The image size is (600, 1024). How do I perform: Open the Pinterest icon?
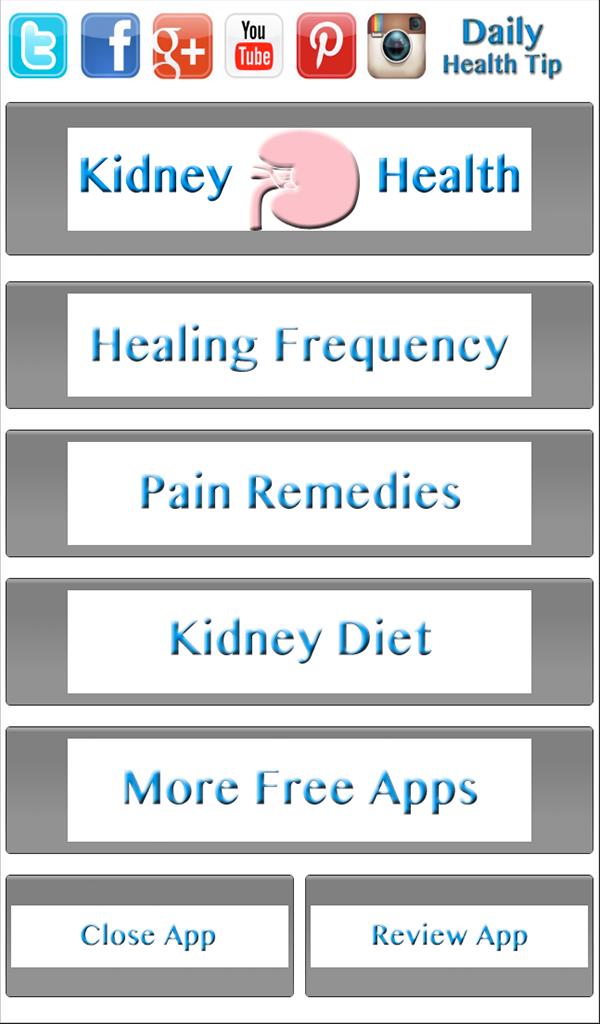point(326,46)
